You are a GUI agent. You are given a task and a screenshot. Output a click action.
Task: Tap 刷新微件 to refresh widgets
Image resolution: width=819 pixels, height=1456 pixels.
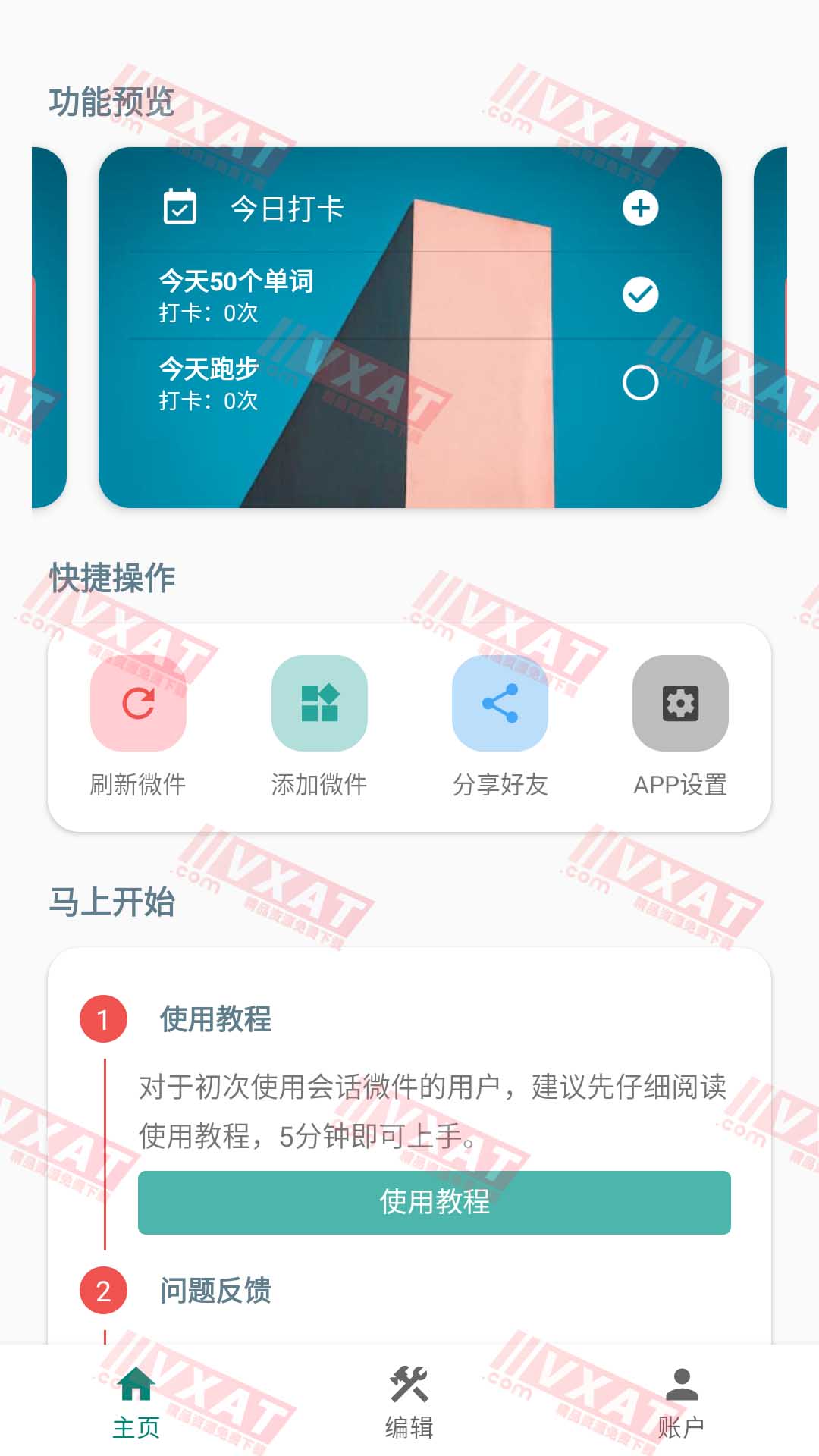(x=138, y=704)
